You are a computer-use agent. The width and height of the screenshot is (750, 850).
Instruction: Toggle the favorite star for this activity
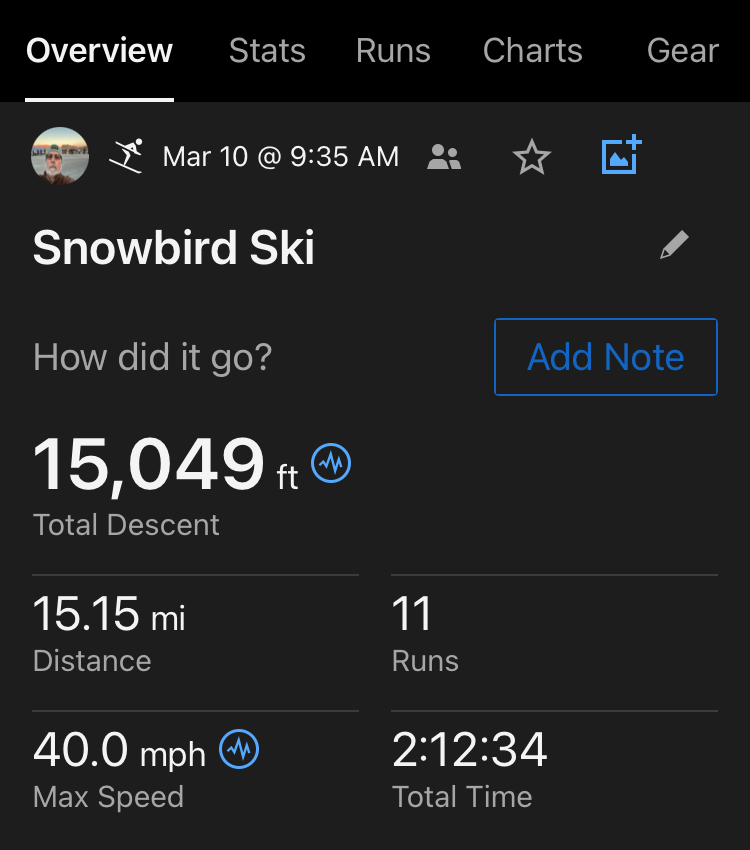pyautogui.click(x=532, y=156)
